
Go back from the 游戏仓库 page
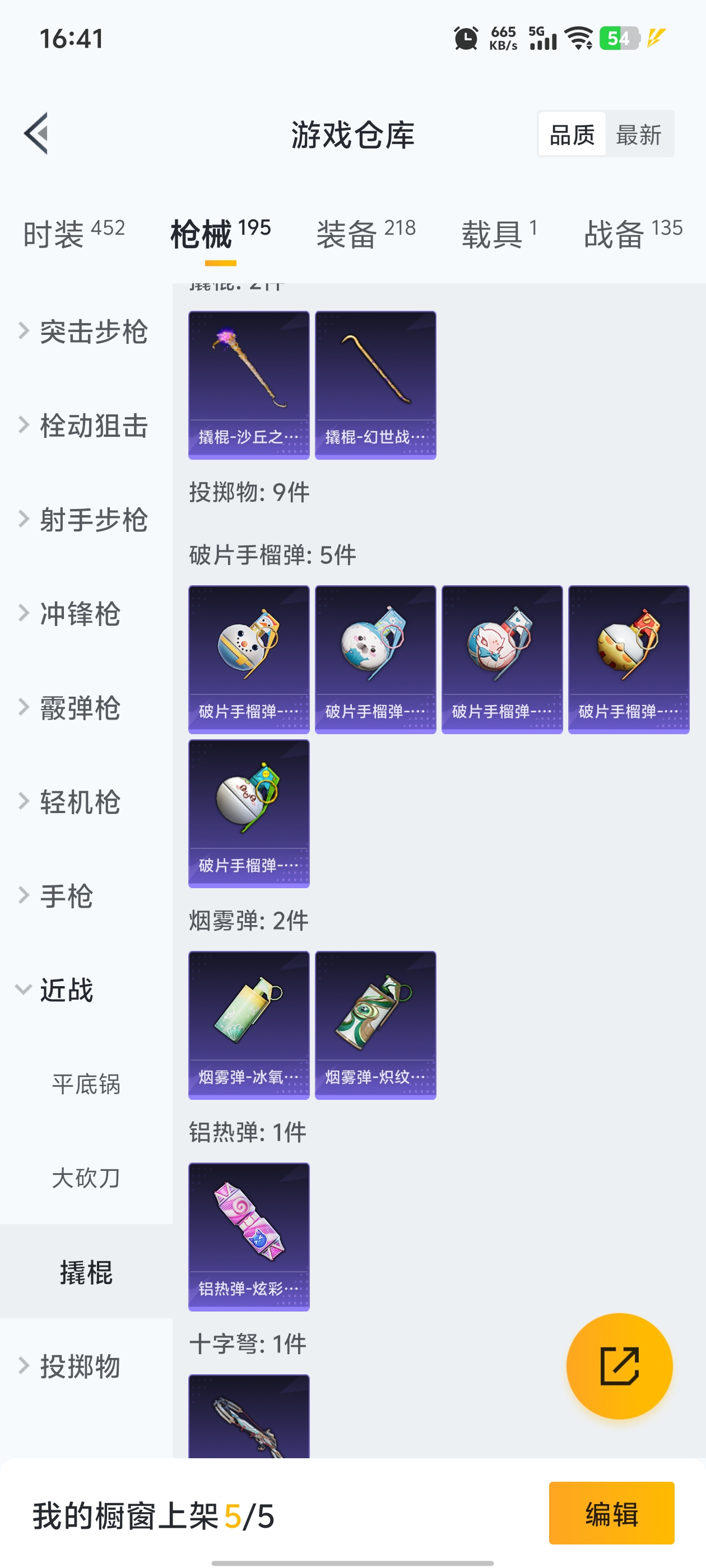[x=36, y=134]
